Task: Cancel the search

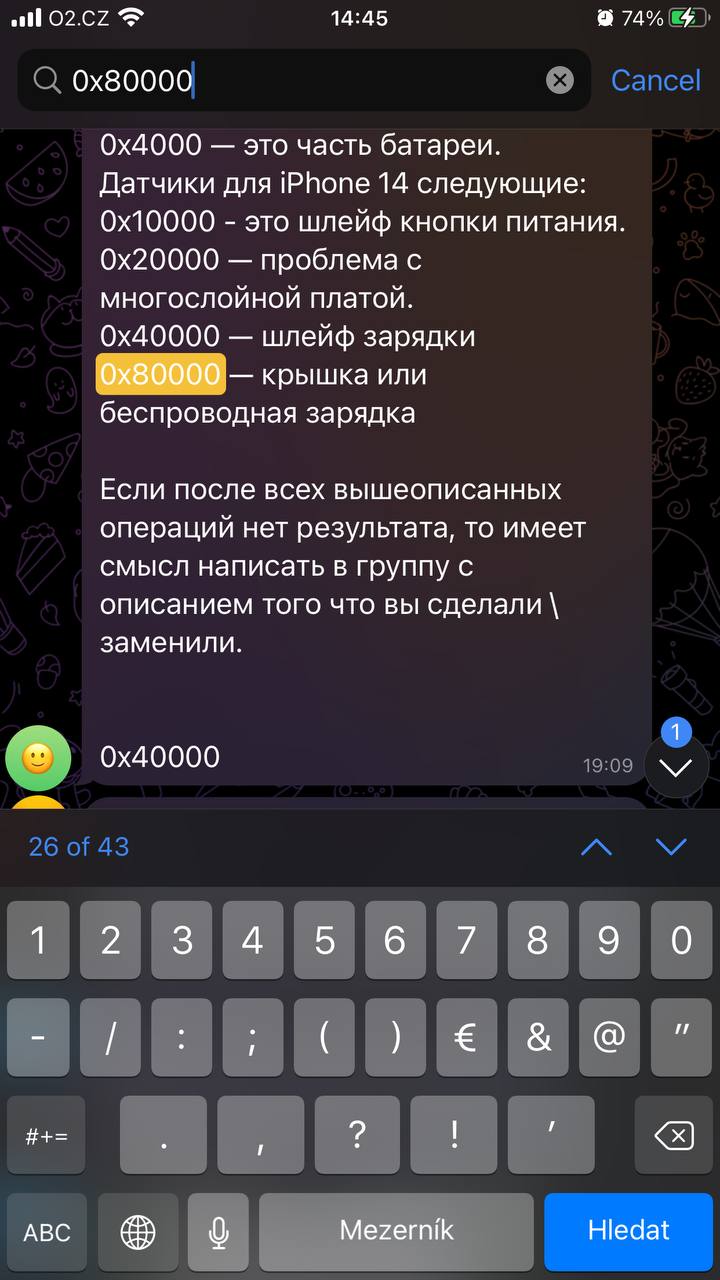Action: tap(656, 81)
